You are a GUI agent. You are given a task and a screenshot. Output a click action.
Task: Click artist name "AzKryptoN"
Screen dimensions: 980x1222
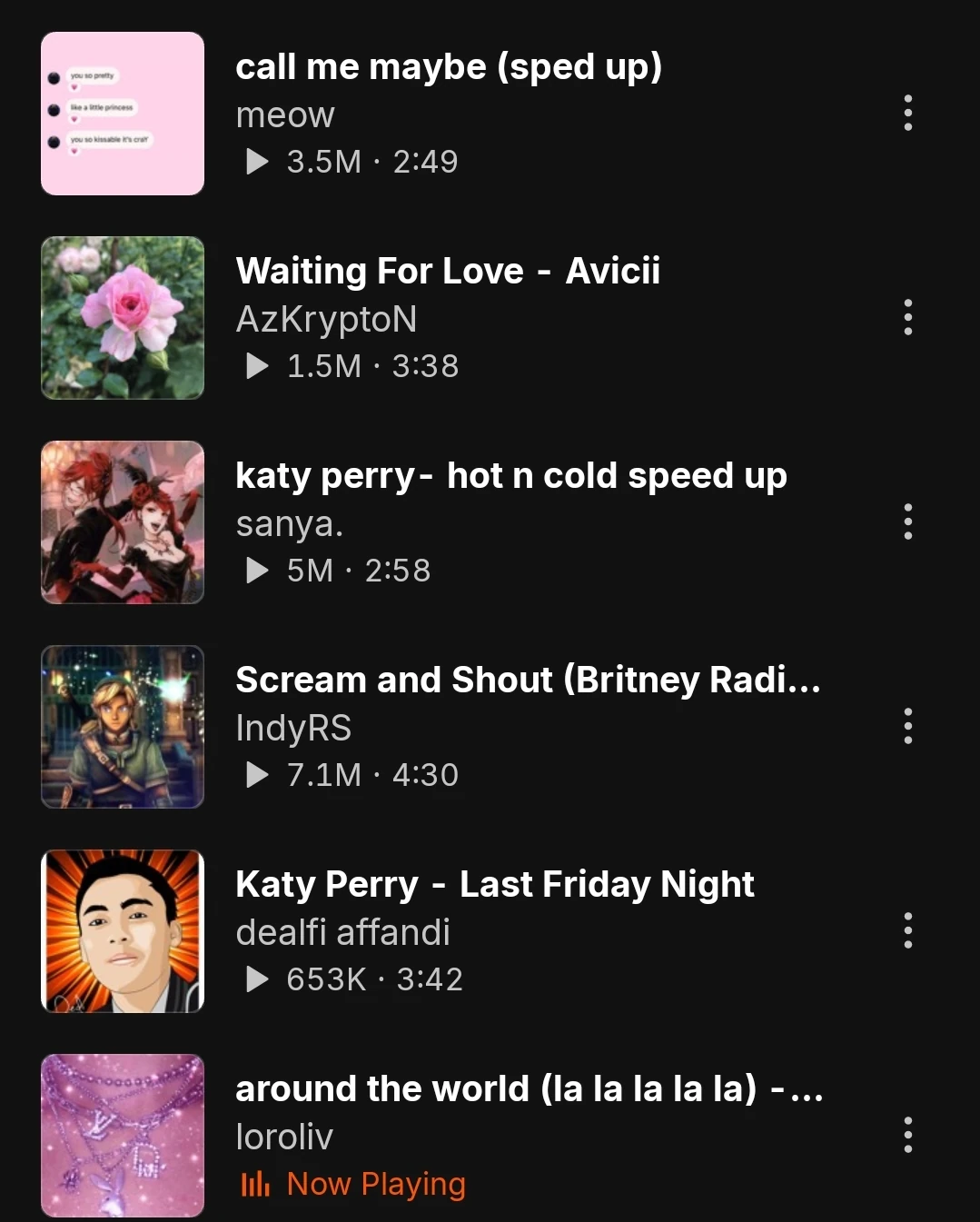326,320
